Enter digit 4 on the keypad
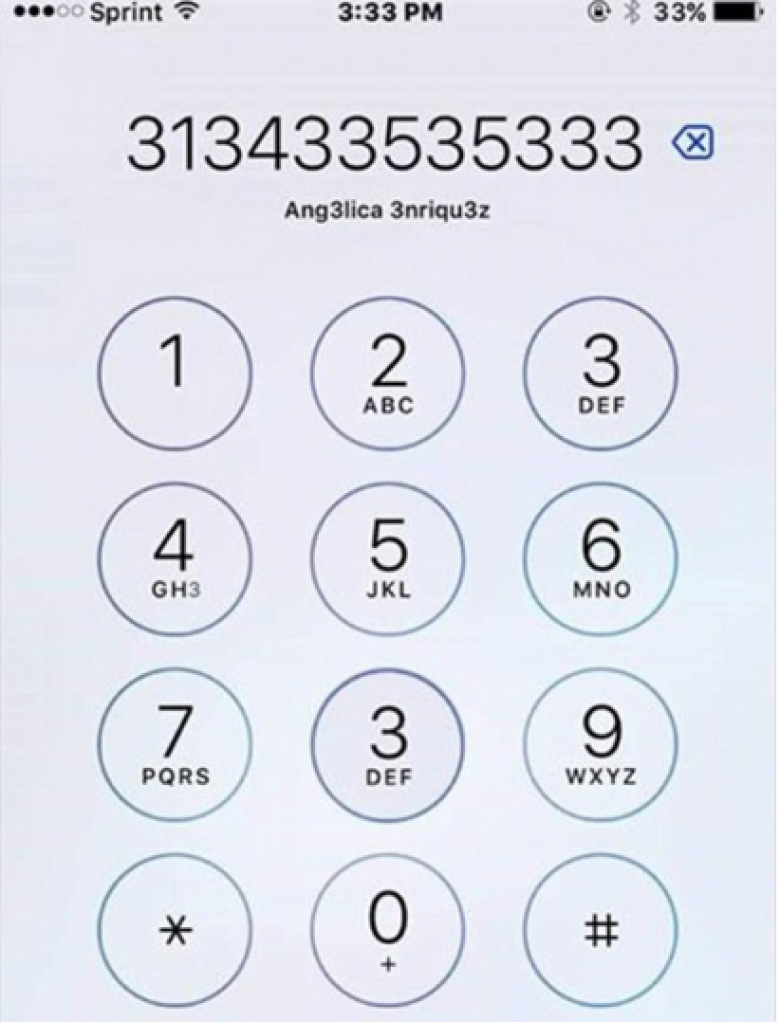 [x=175, y=558]
